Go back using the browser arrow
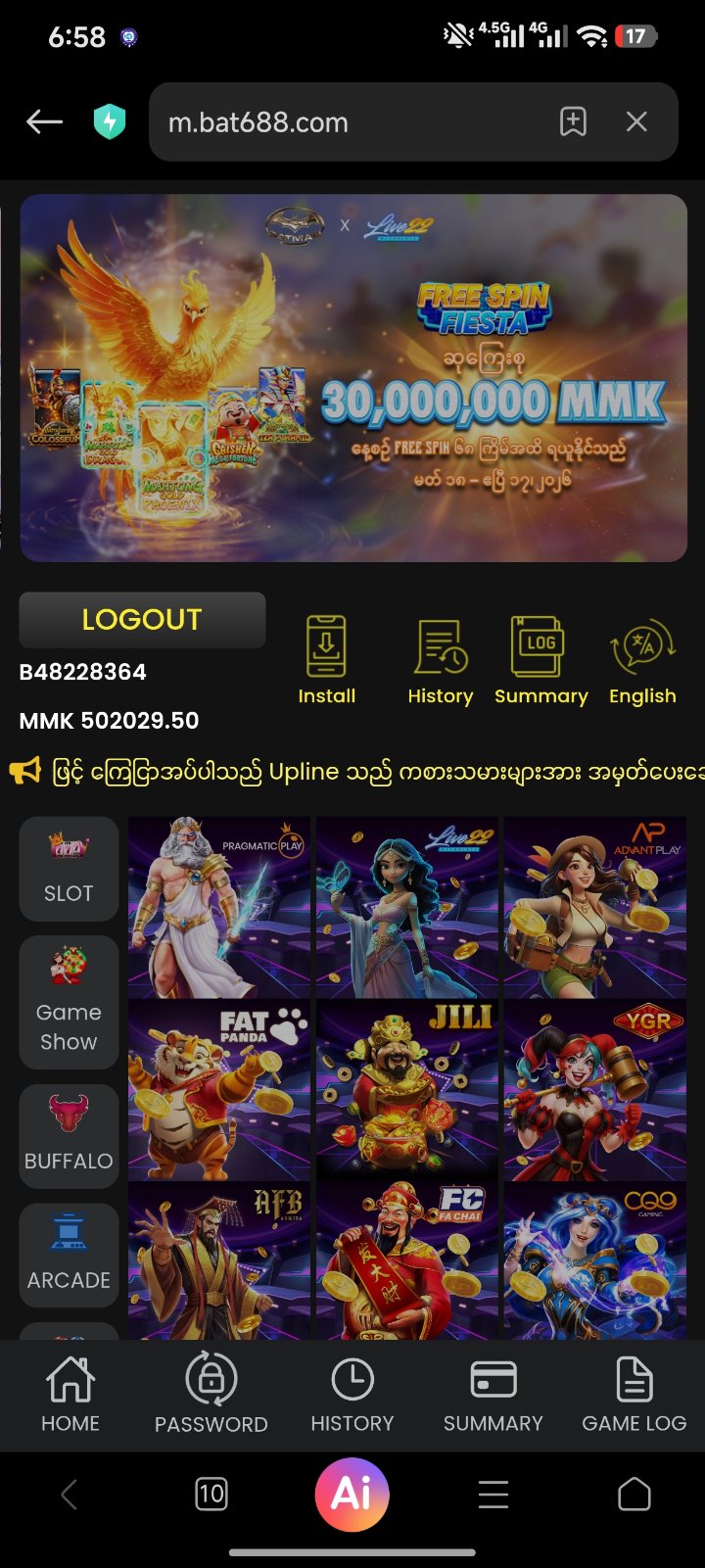 (x=44, y=122)
